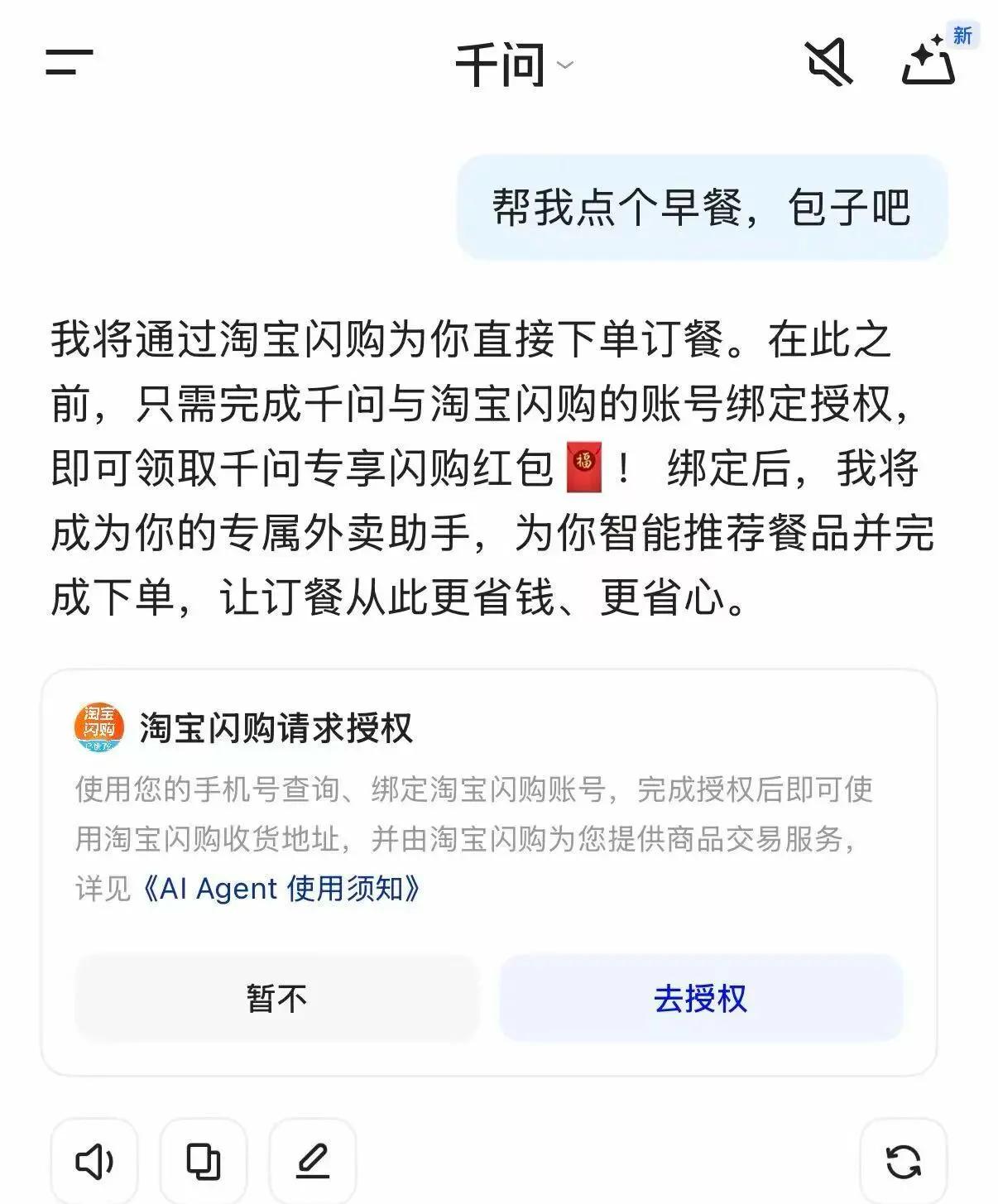Open the AI Agent 使用须知 link
This screenshot has width=998, height=1204.
pos(281,889)
